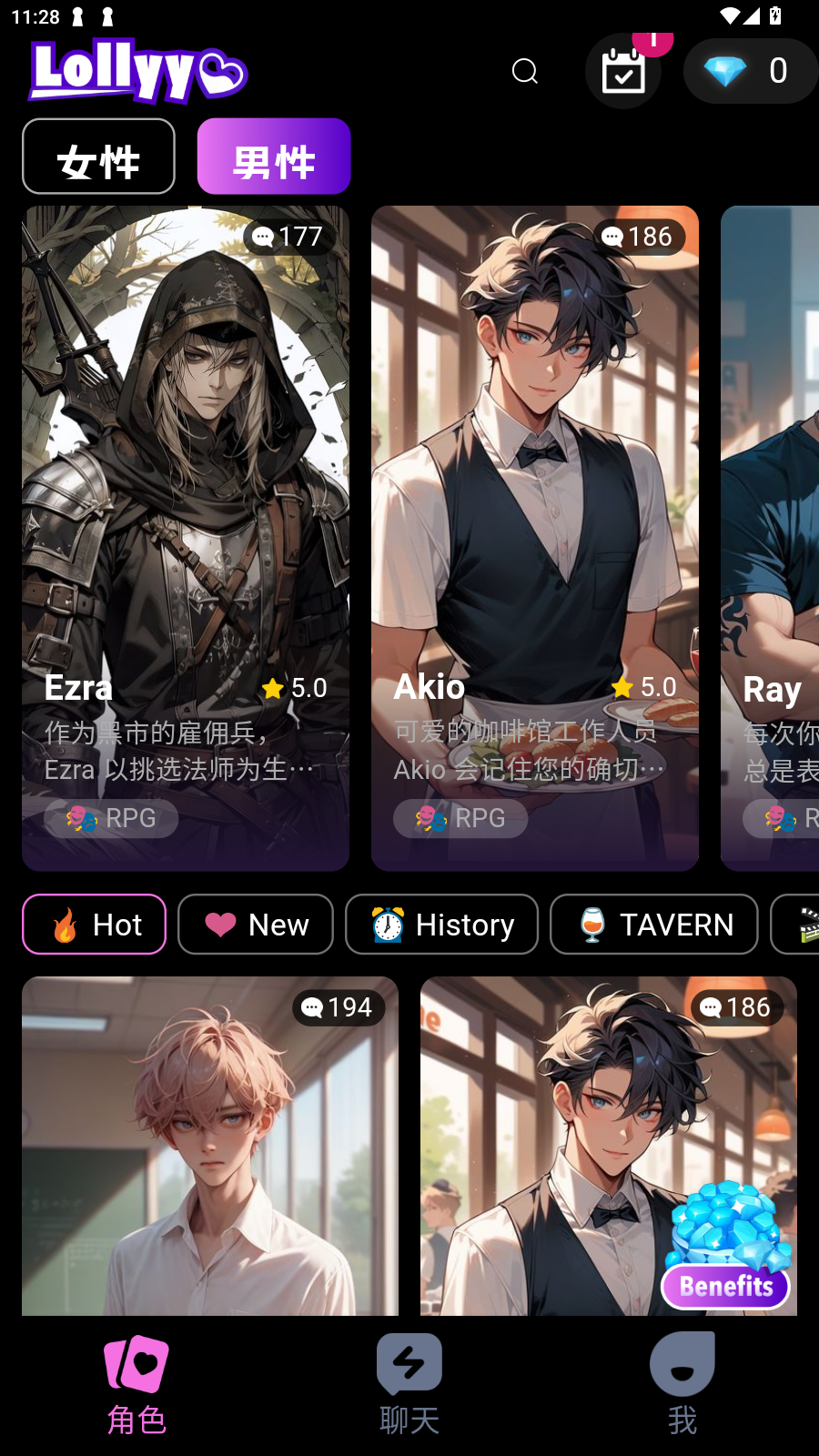Screen dimensions: 819x1456
Task: Open the pink-haired character with 194 chats
Action: click(210, 1147)
